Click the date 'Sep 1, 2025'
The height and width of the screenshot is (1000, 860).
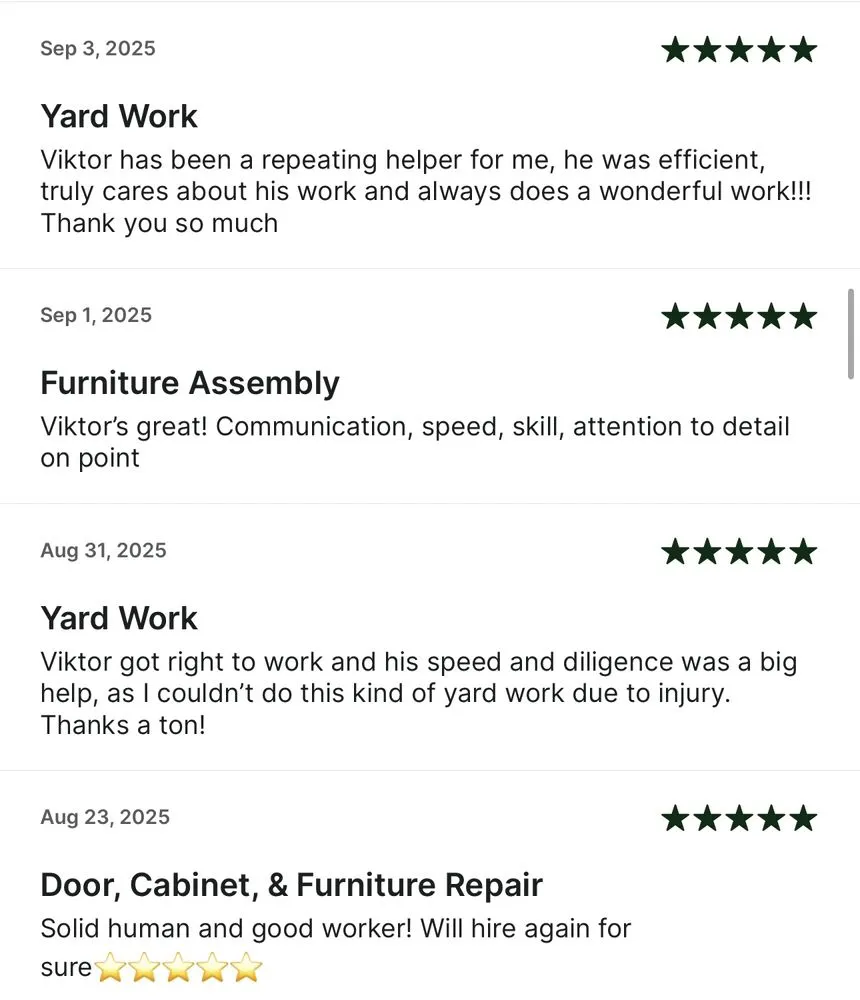pyautogui.click(x=95, y=315)
